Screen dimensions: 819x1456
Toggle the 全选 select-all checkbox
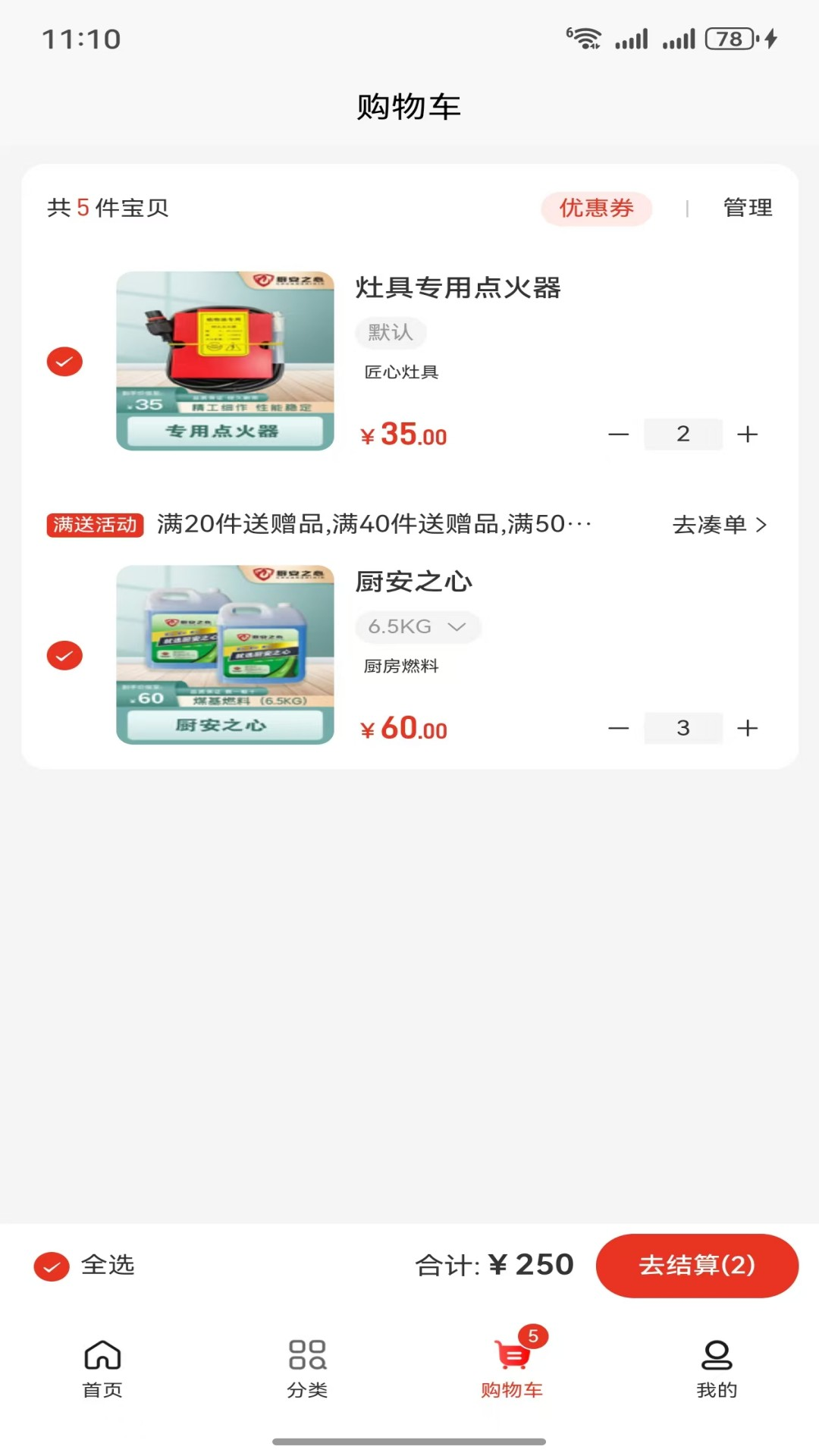50,1264
